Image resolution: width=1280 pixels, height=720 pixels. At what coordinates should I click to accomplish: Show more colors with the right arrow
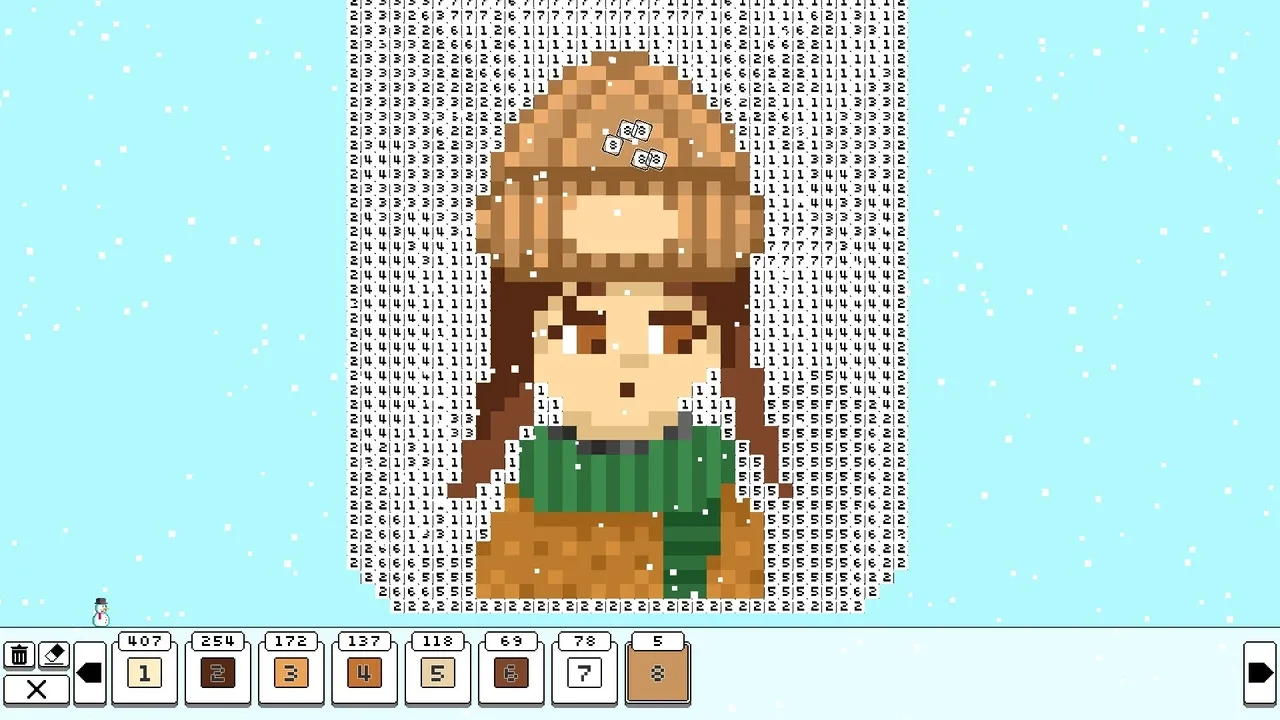1259,673
